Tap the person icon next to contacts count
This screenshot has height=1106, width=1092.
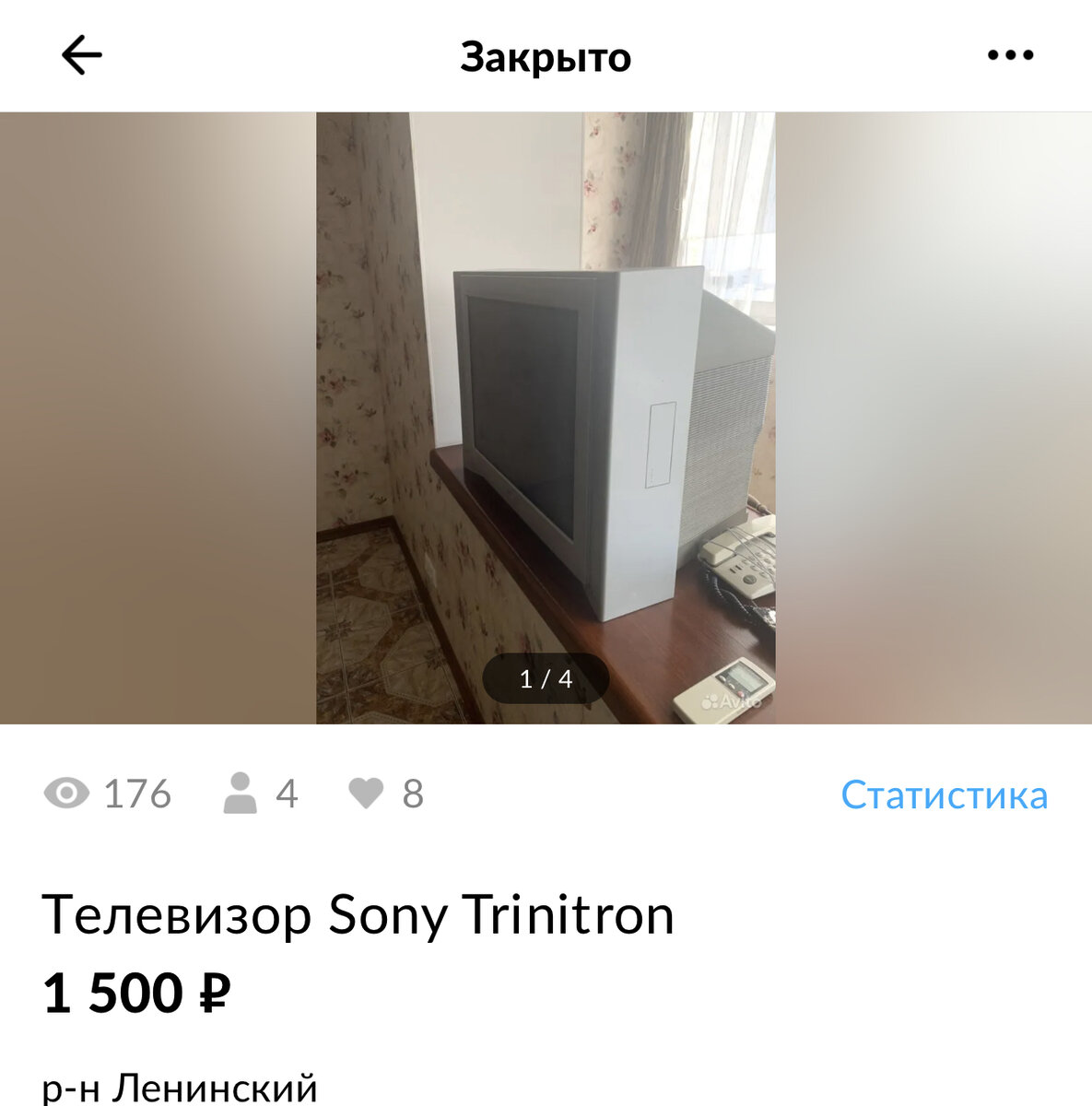(241, 792)
